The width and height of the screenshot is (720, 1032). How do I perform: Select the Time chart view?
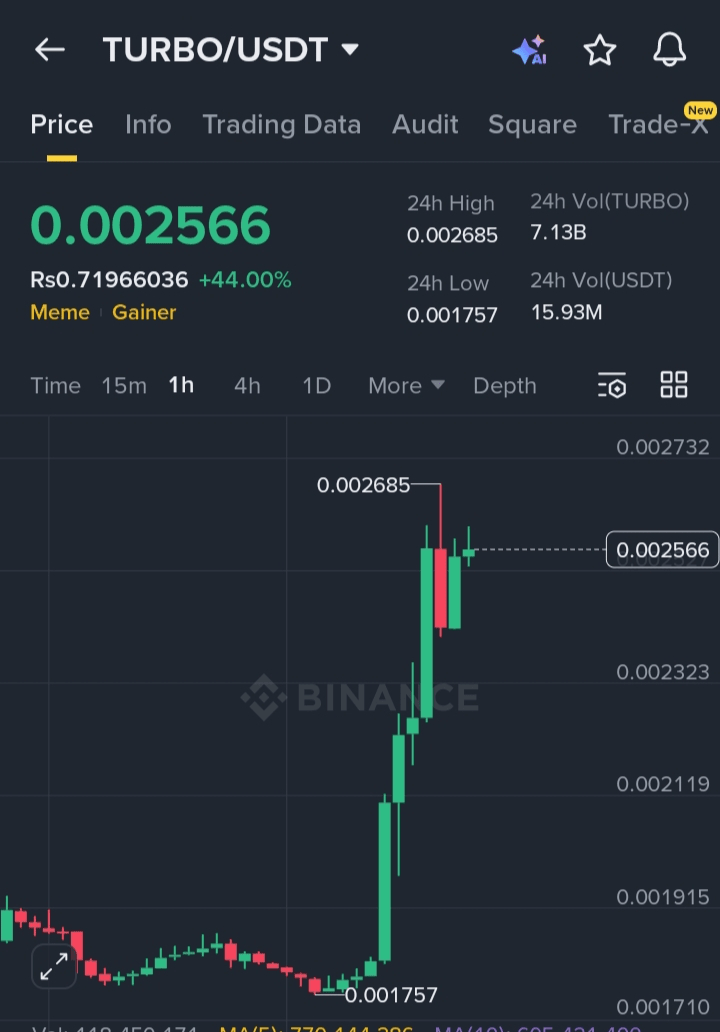[x=55, y=386]
